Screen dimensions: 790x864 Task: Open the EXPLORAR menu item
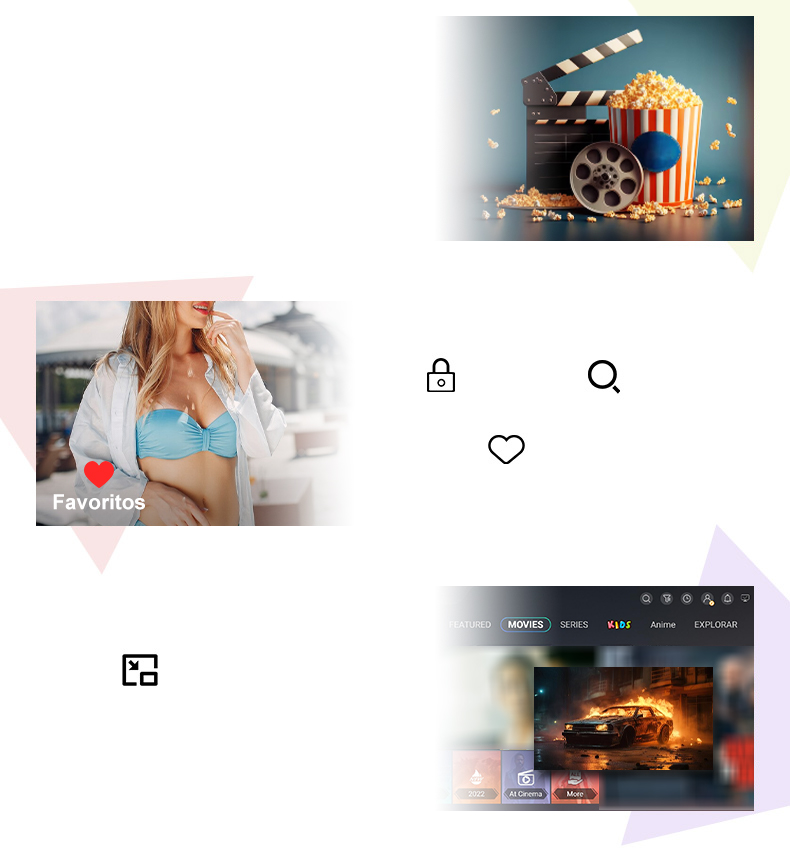pos(715,624)
